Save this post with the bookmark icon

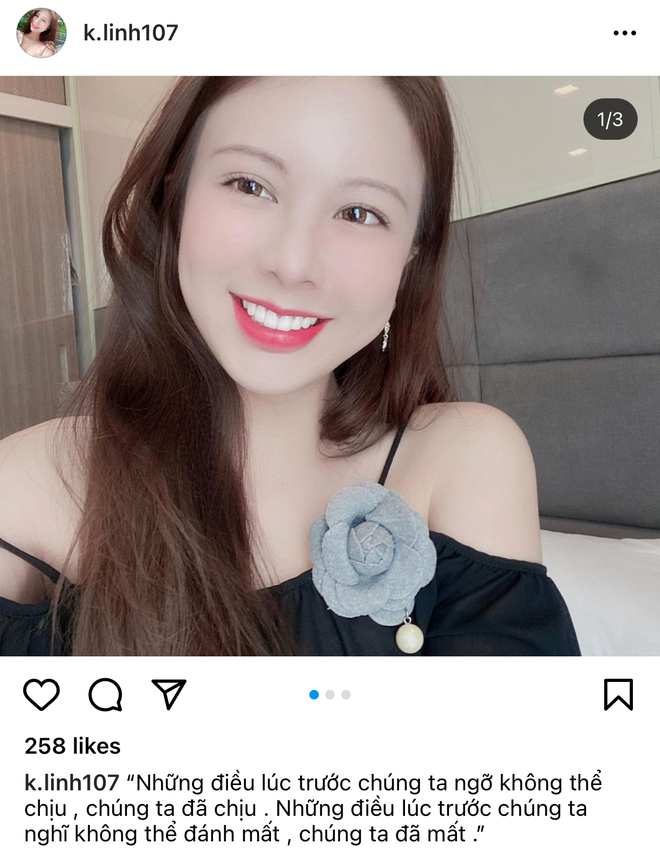coord(619,694)
